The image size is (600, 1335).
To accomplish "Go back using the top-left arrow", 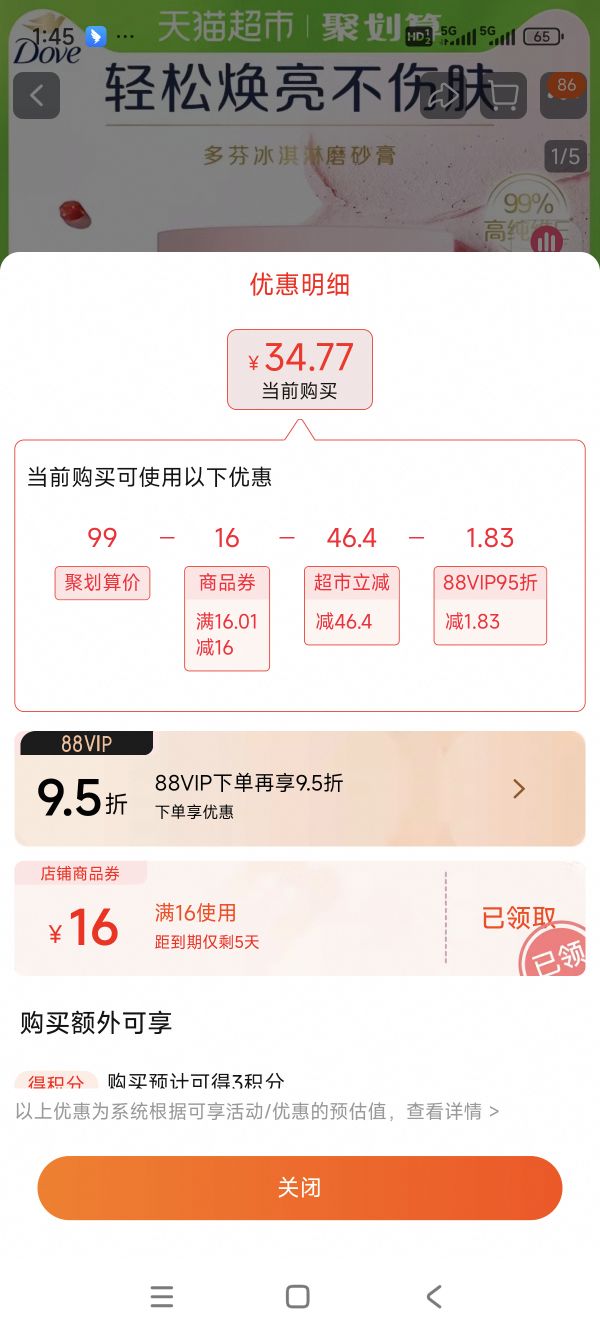I will pyautogui.click(x=37, y=96).
